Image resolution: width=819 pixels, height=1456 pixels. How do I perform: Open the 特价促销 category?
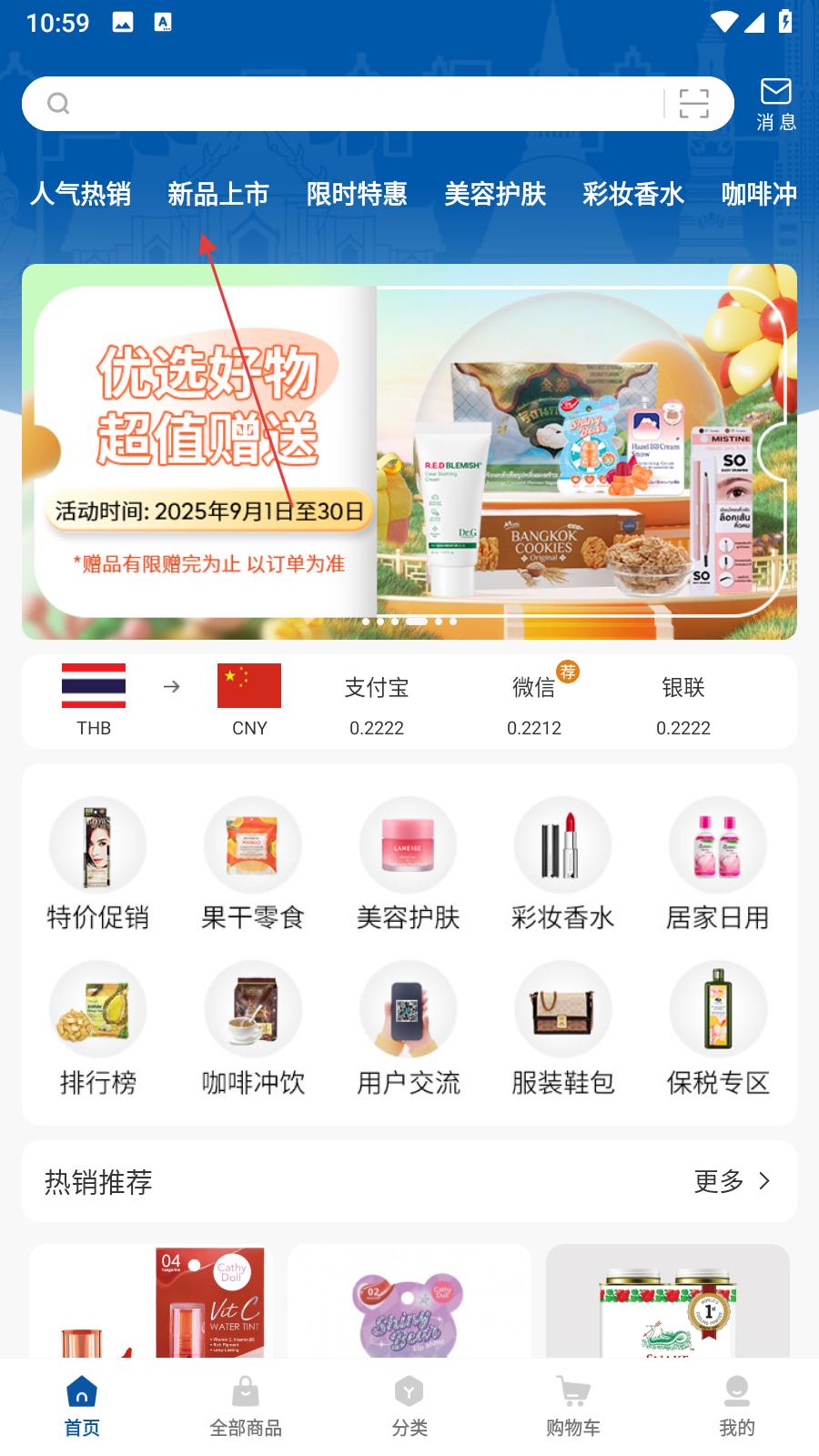[x=97, y=864]
